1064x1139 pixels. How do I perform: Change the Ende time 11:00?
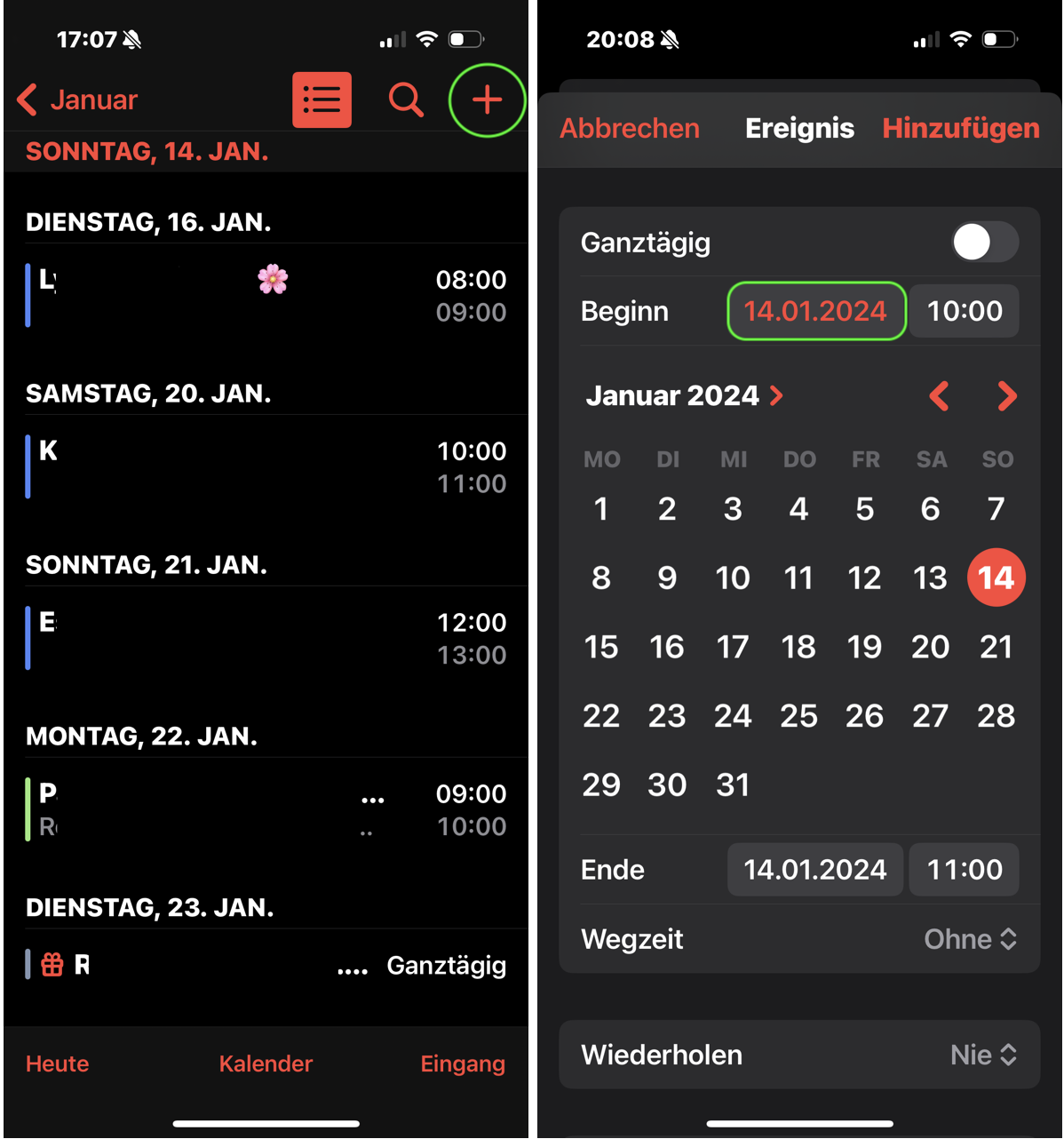964,869
